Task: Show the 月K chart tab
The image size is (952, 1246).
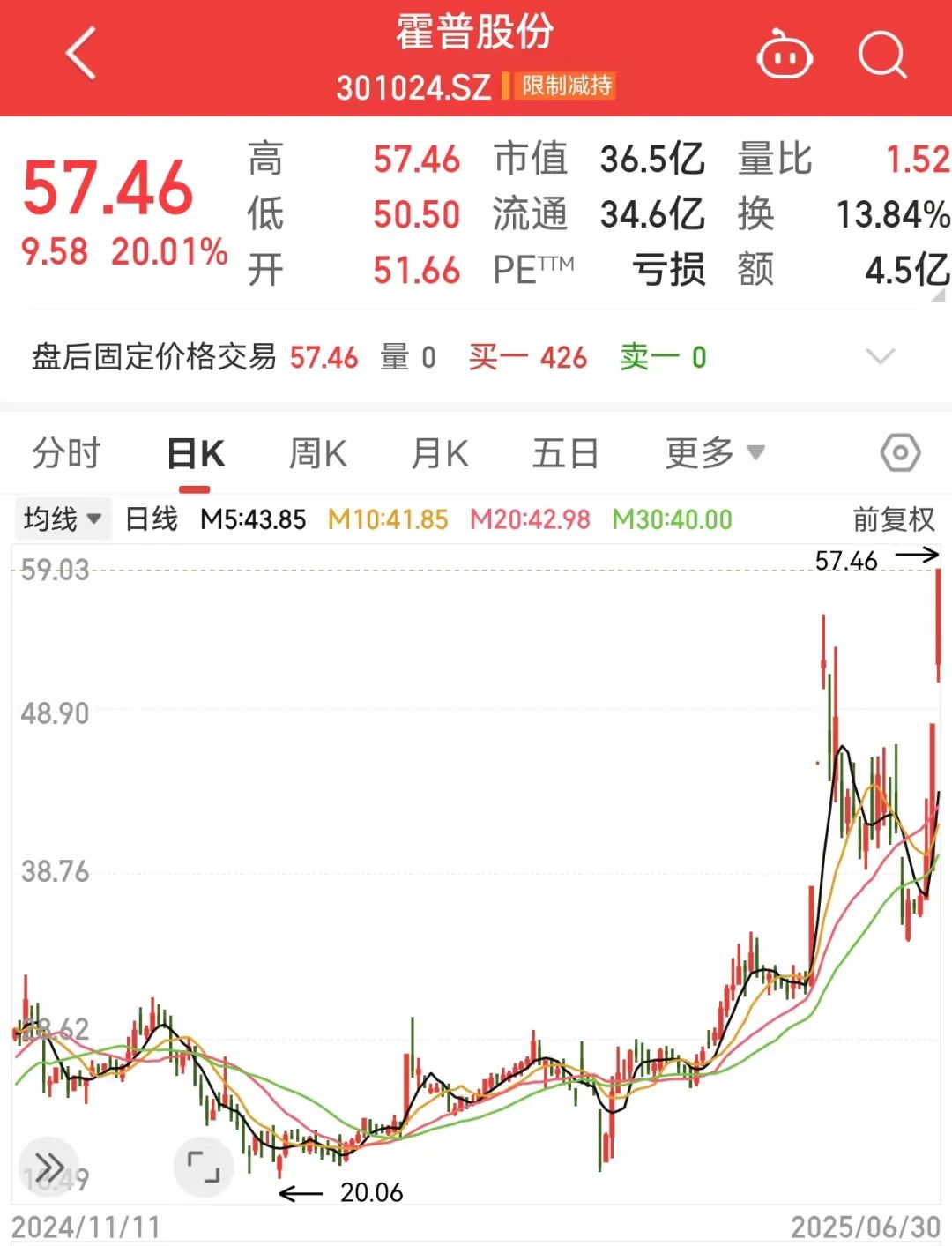Action: (440, 454)
